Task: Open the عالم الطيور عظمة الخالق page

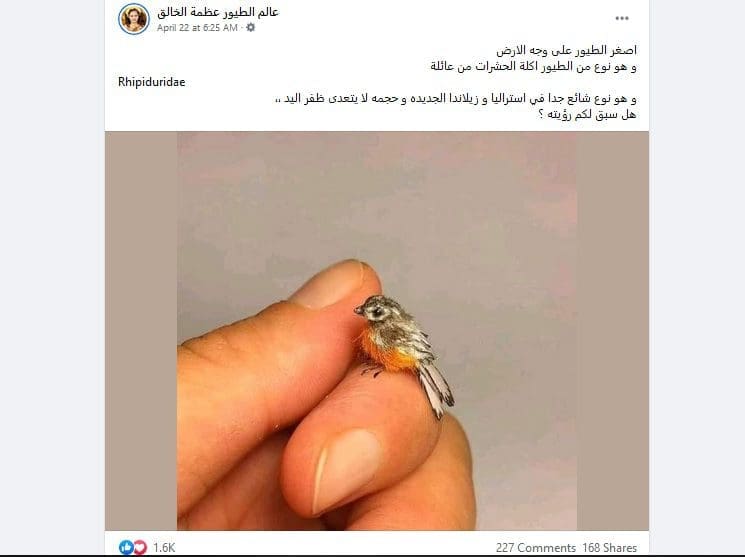Action: pos(217,11)
